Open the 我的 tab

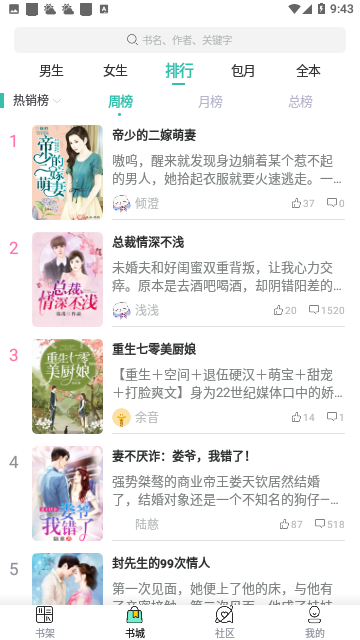(315, 622)
